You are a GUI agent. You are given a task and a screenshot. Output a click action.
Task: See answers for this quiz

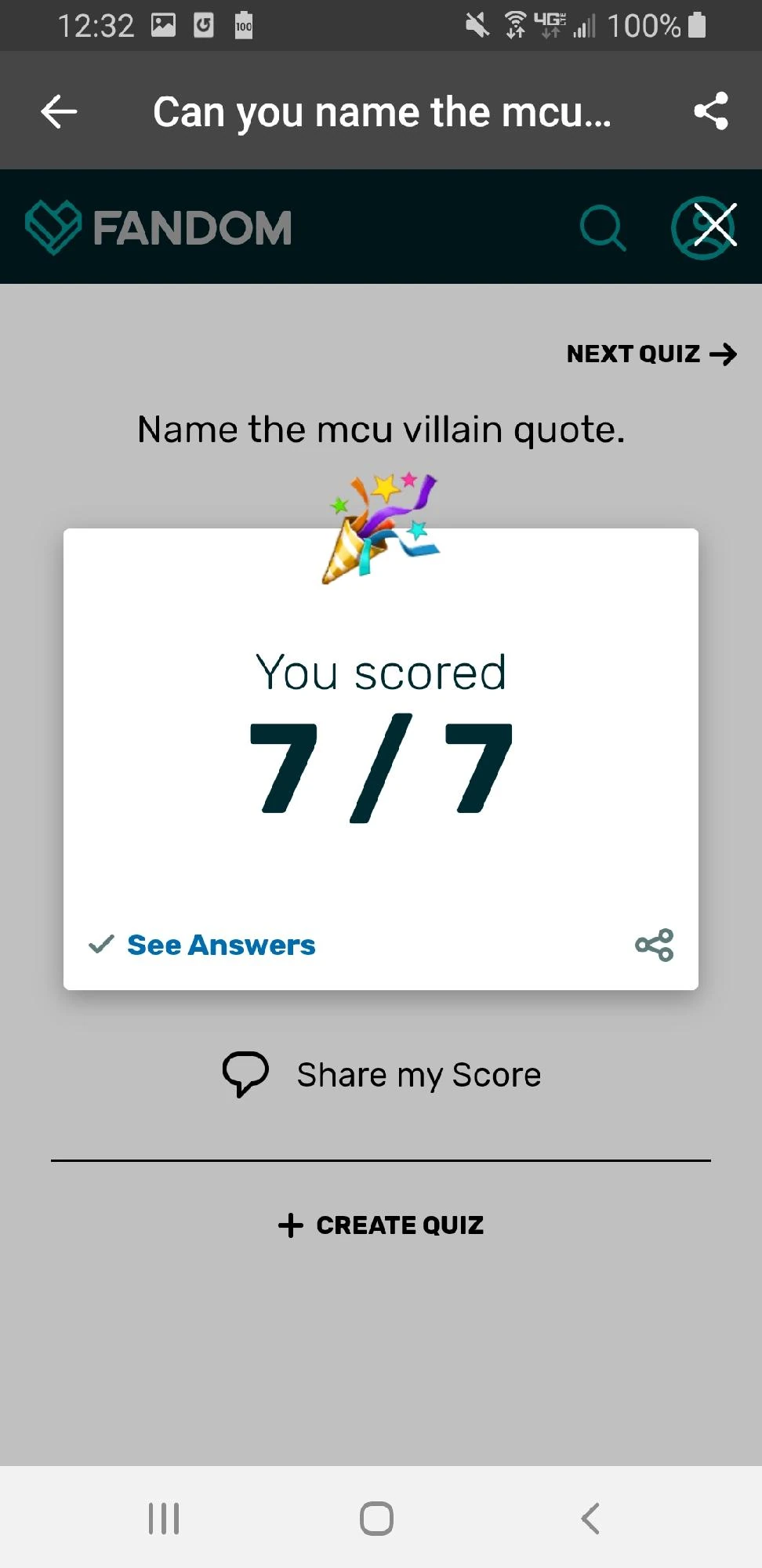click(220, 946)
